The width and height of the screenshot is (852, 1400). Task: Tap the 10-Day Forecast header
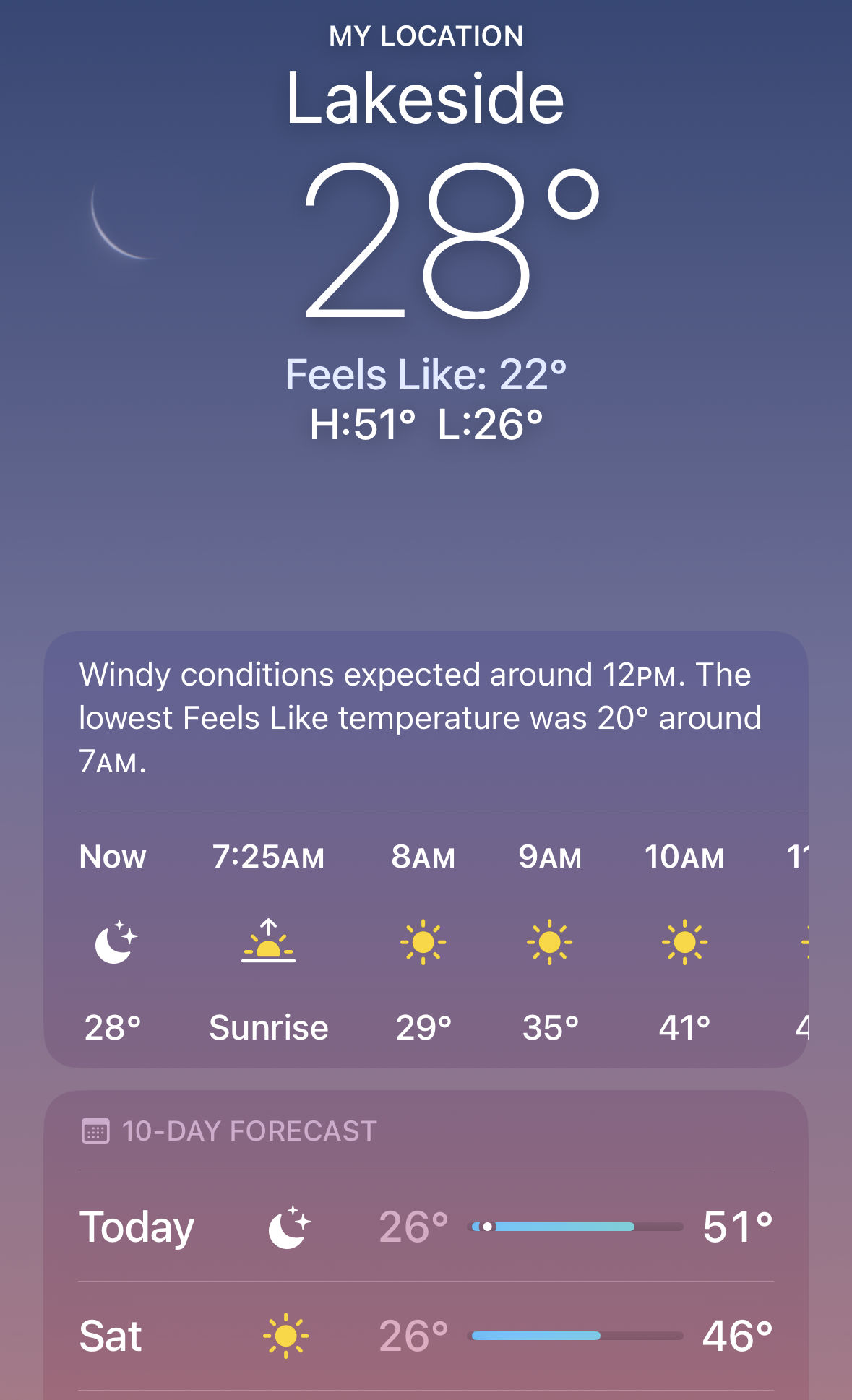tap(249, 1131)
